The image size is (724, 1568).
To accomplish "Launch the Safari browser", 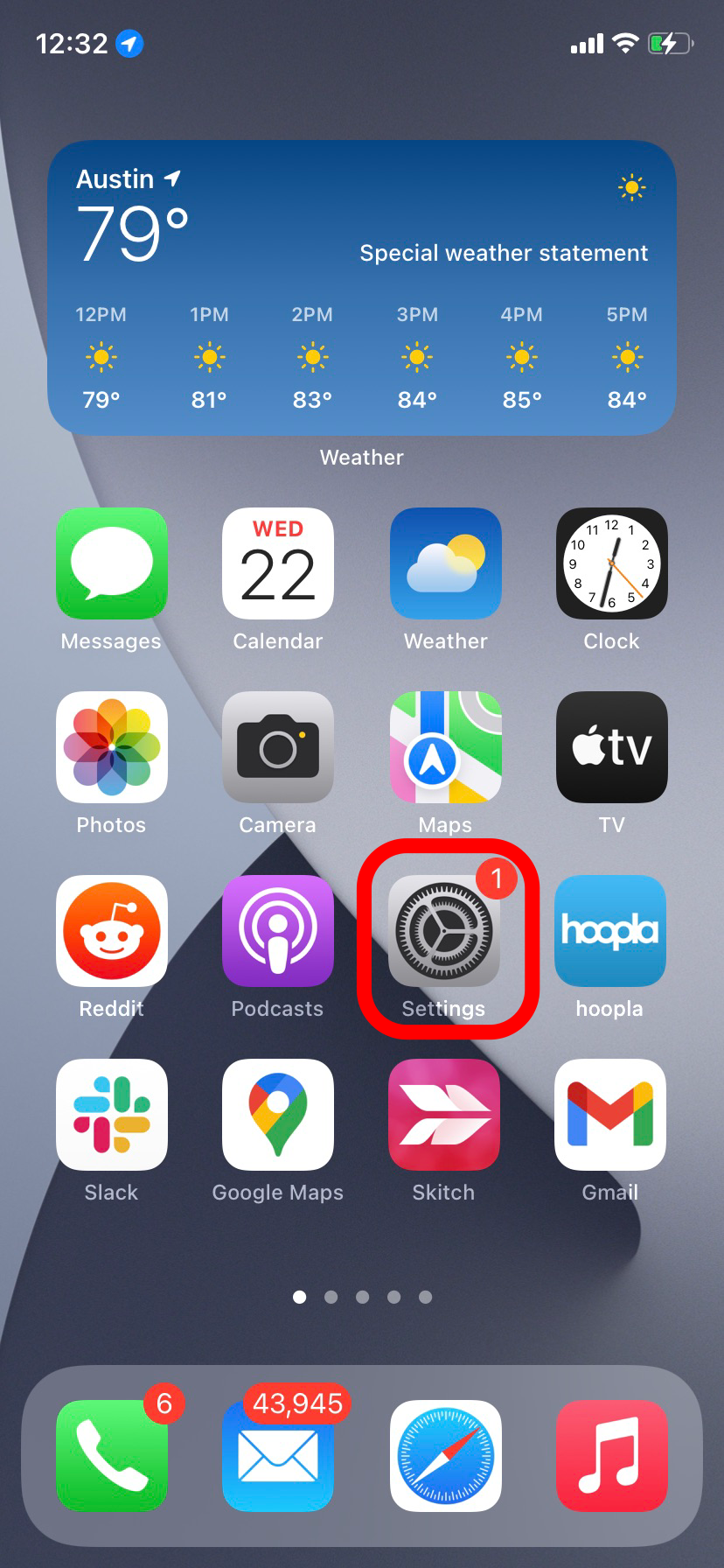I will (445, 1456).
